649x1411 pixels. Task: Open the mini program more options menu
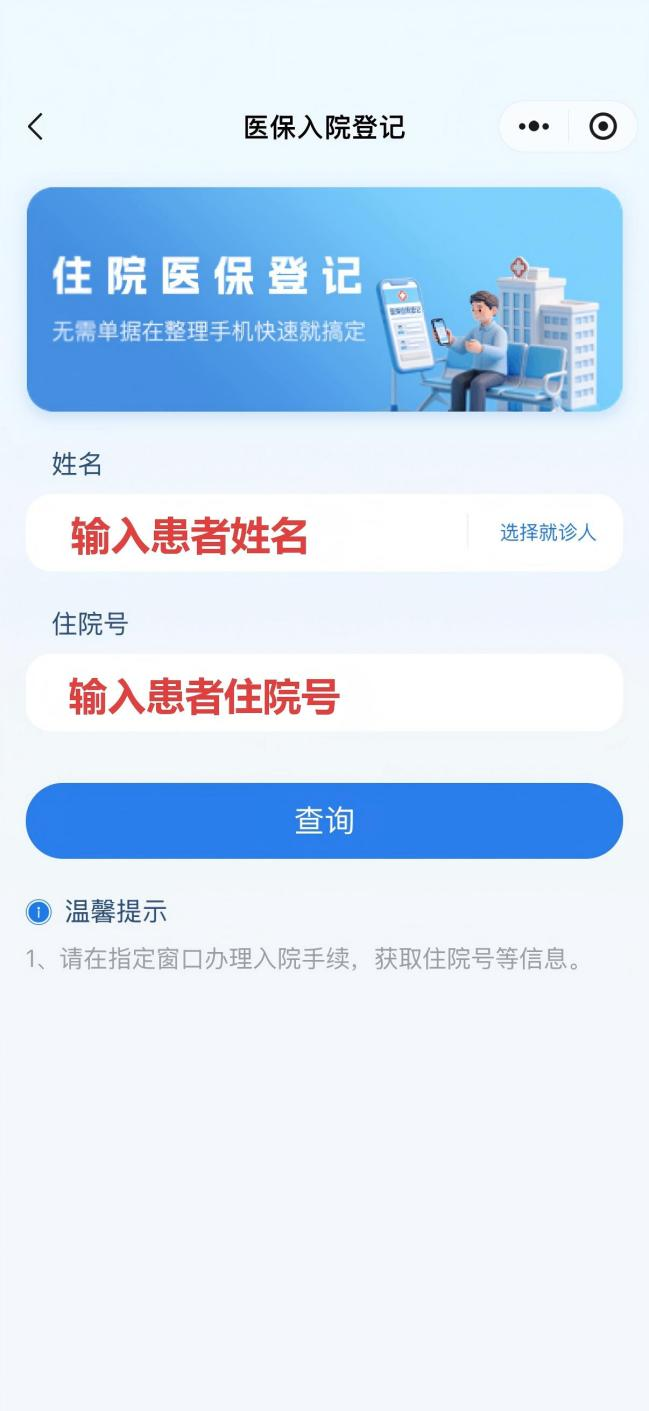(x=534, y=127)
